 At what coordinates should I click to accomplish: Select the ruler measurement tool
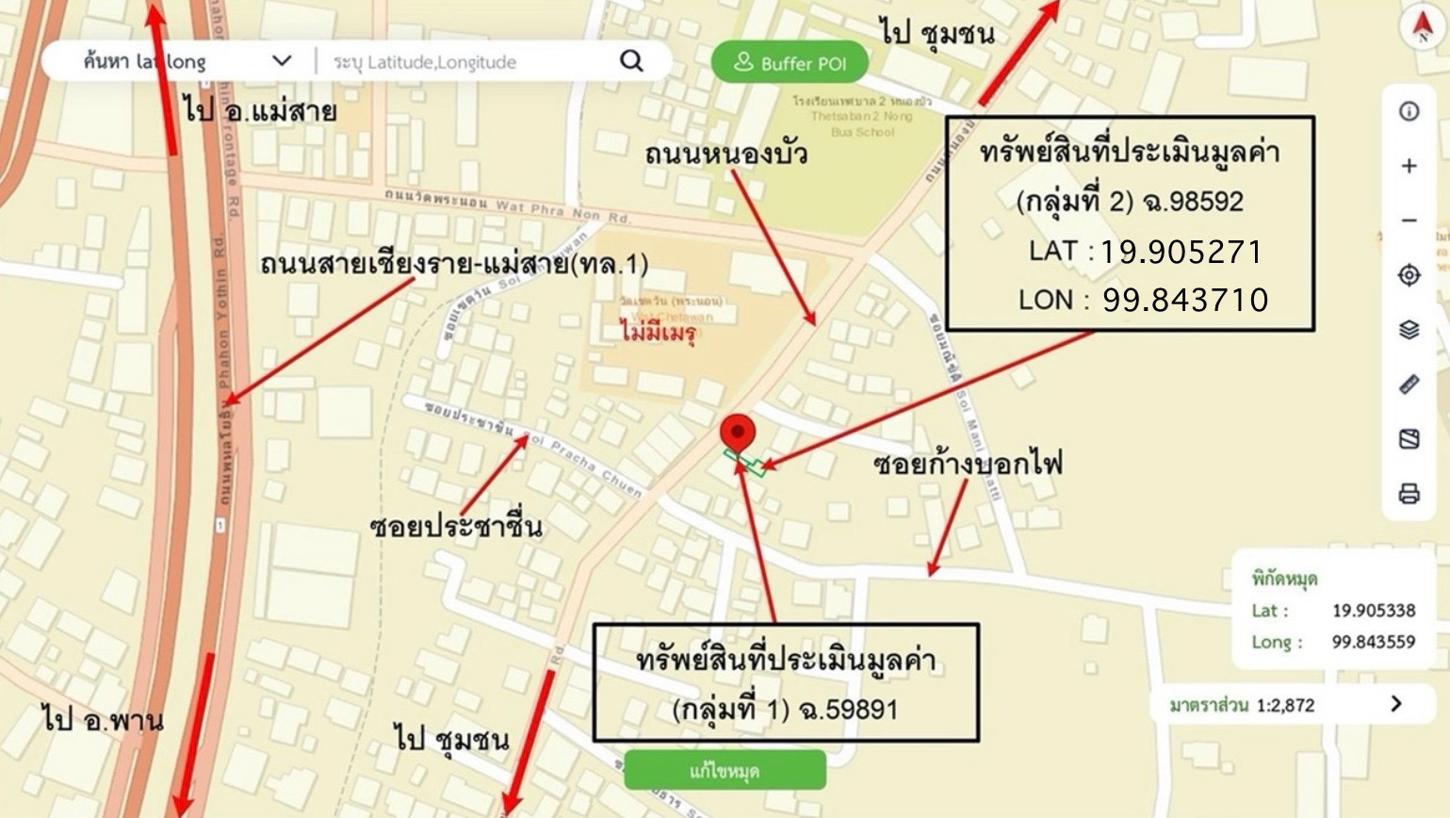pyautogui.click(x=1409, y=384)
